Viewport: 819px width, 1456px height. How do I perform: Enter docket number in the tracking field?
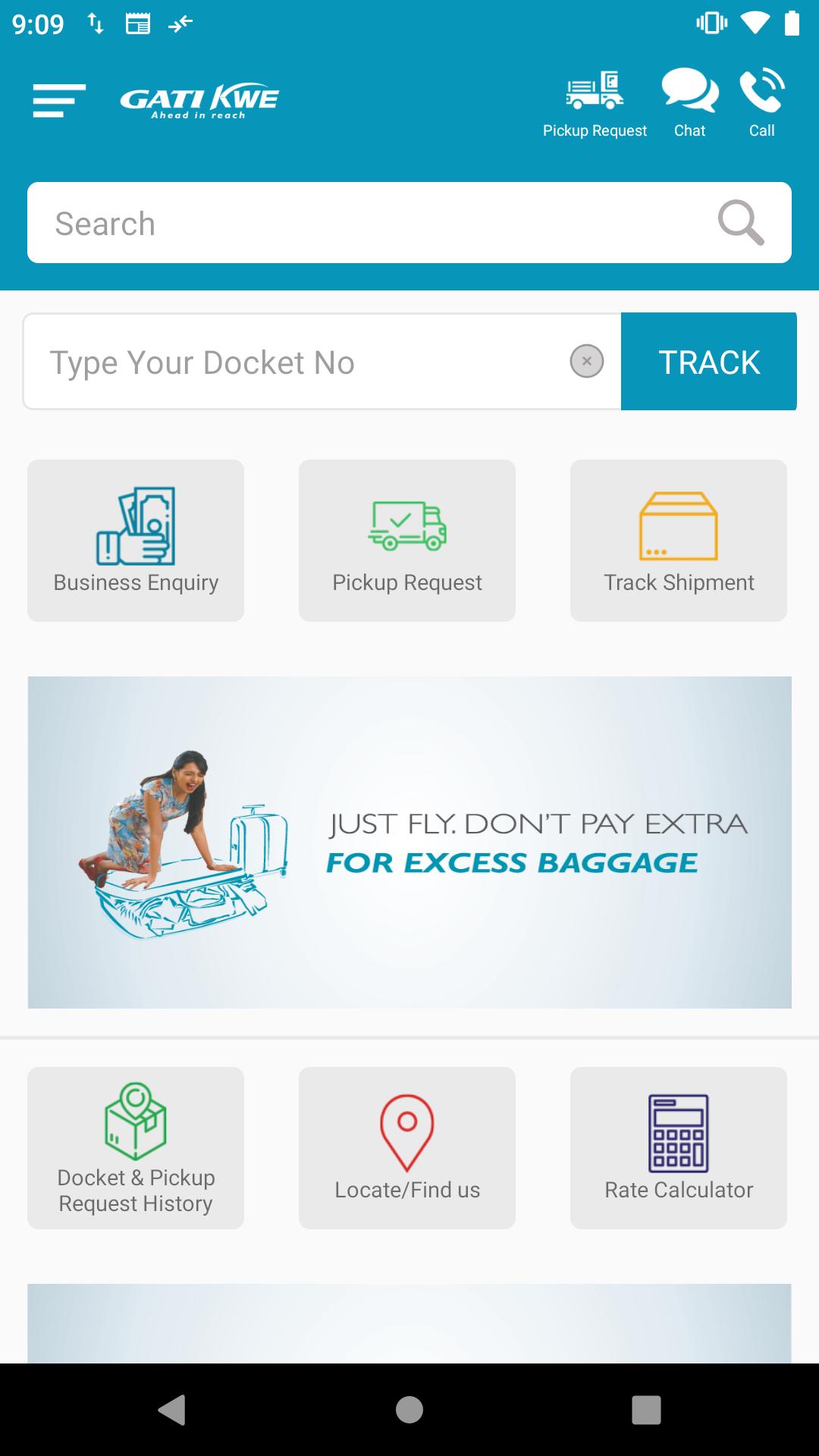[296, 362]
